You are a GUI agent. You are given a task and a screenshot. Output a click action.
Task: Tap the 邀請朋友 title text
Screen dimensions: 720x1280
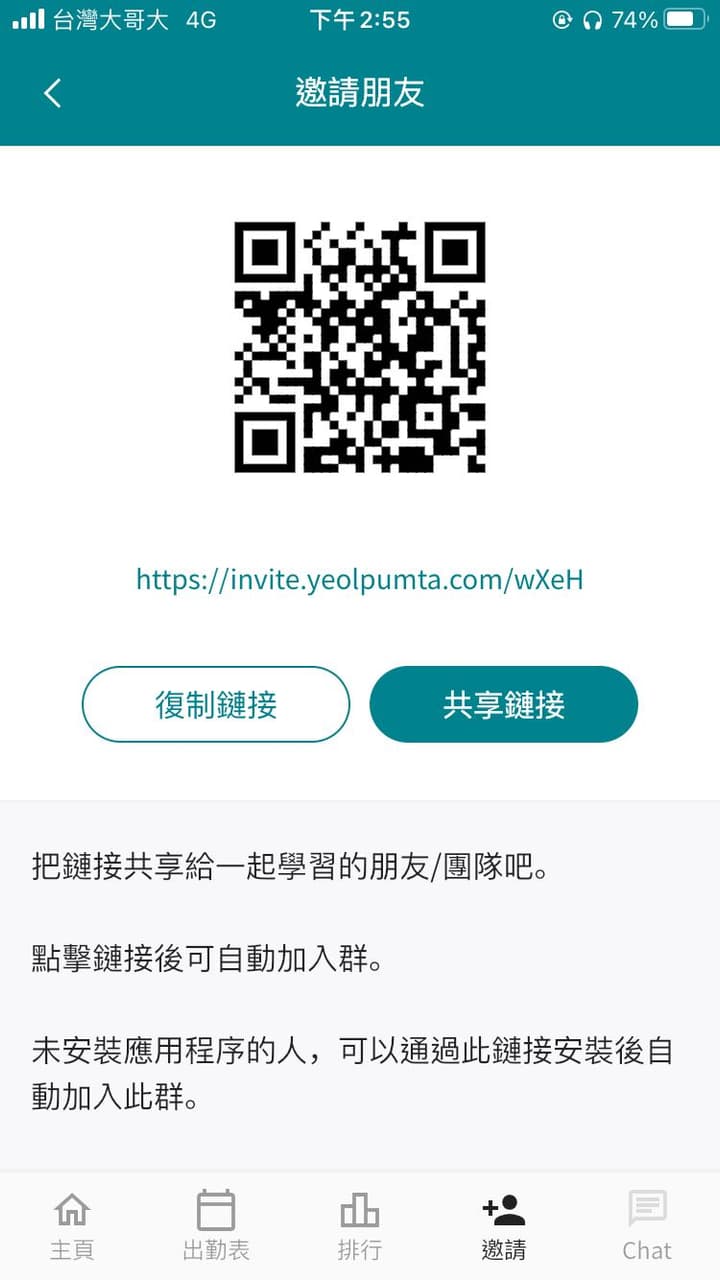coord(360,92)
